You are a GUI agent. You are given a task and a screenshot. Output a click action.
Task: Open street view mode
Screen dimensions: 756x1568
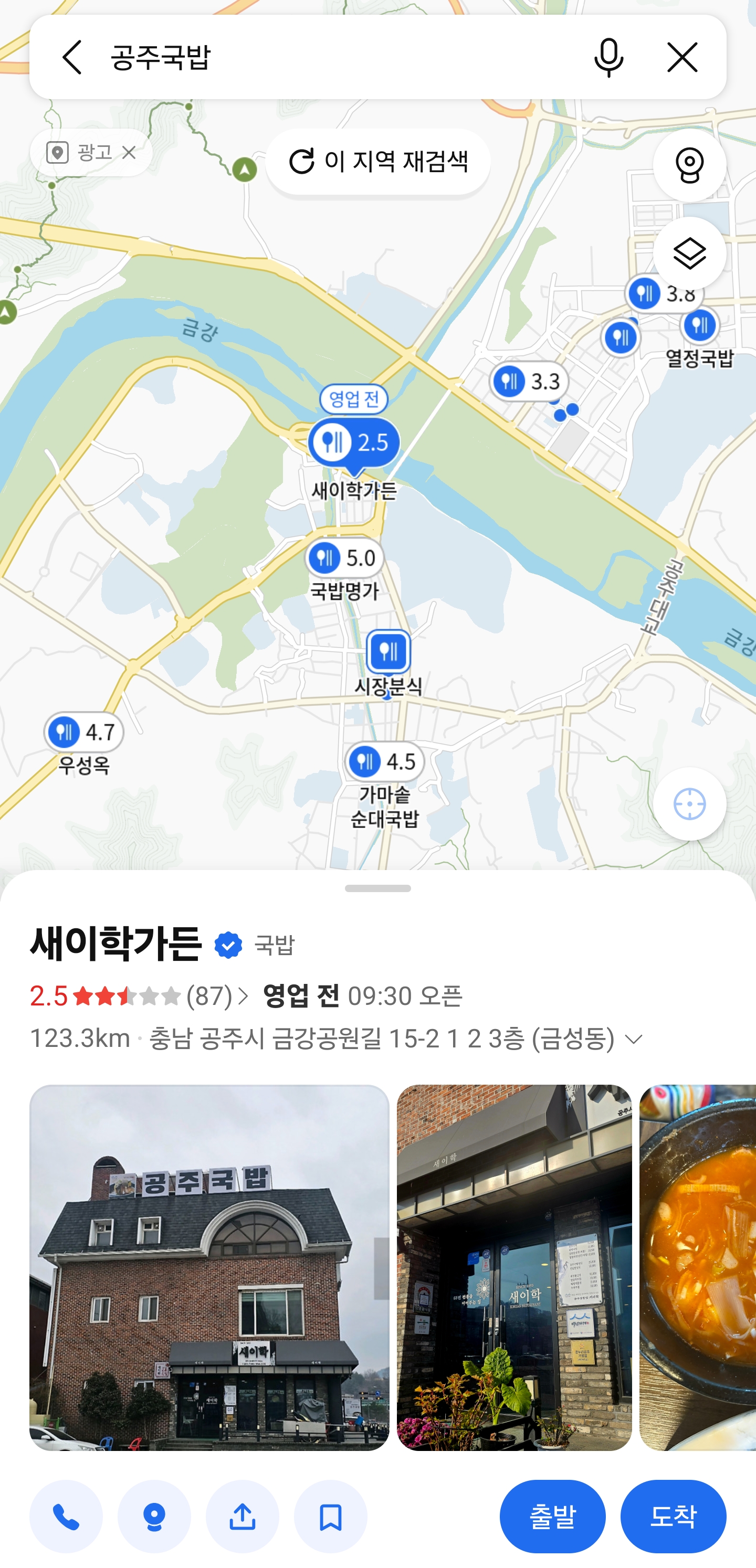689,166
